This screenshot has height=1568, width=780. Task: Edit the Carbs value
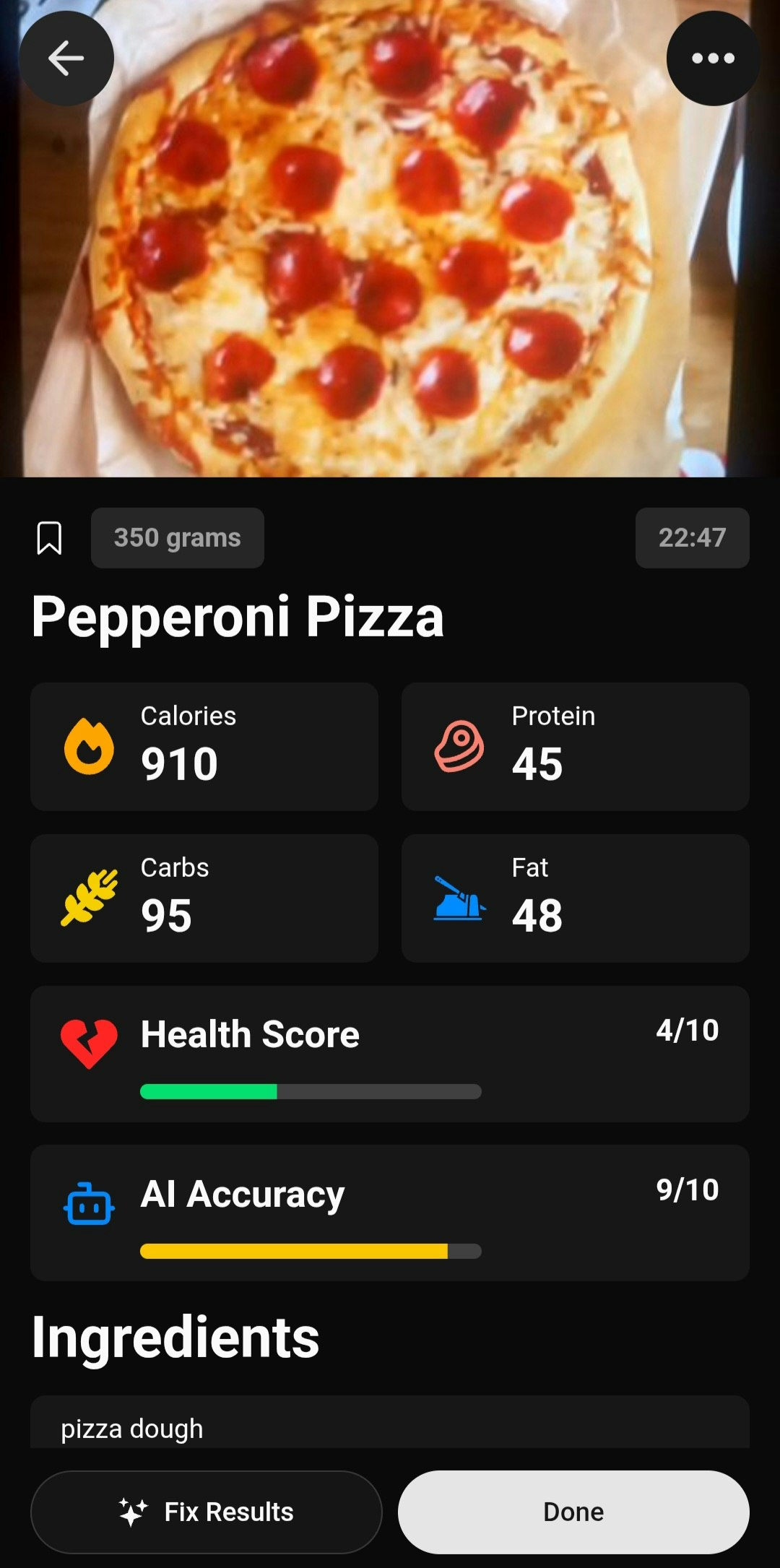click(x=204, y=898)
